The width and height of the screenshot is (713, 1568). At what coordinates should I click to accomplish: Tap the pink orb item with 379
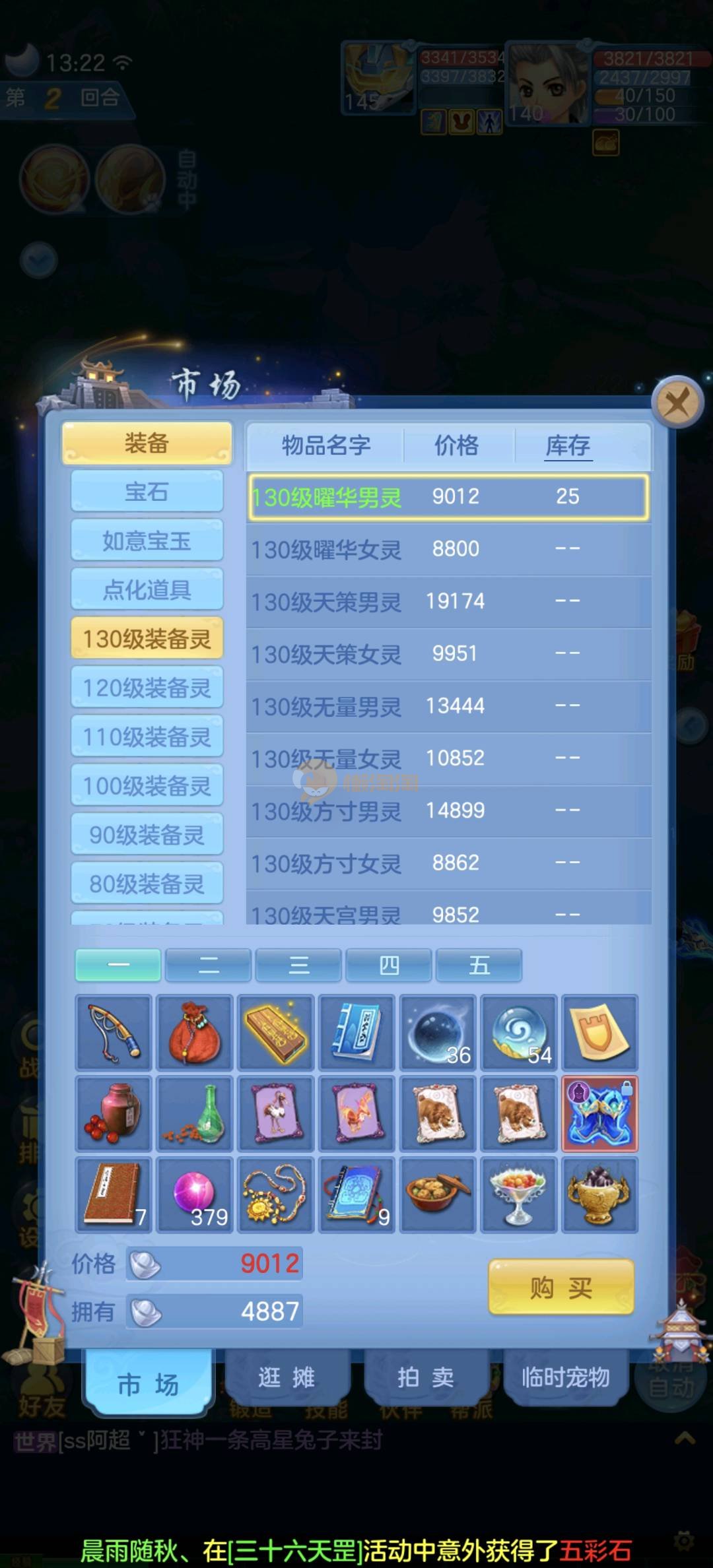click(x=194, y=1194)
